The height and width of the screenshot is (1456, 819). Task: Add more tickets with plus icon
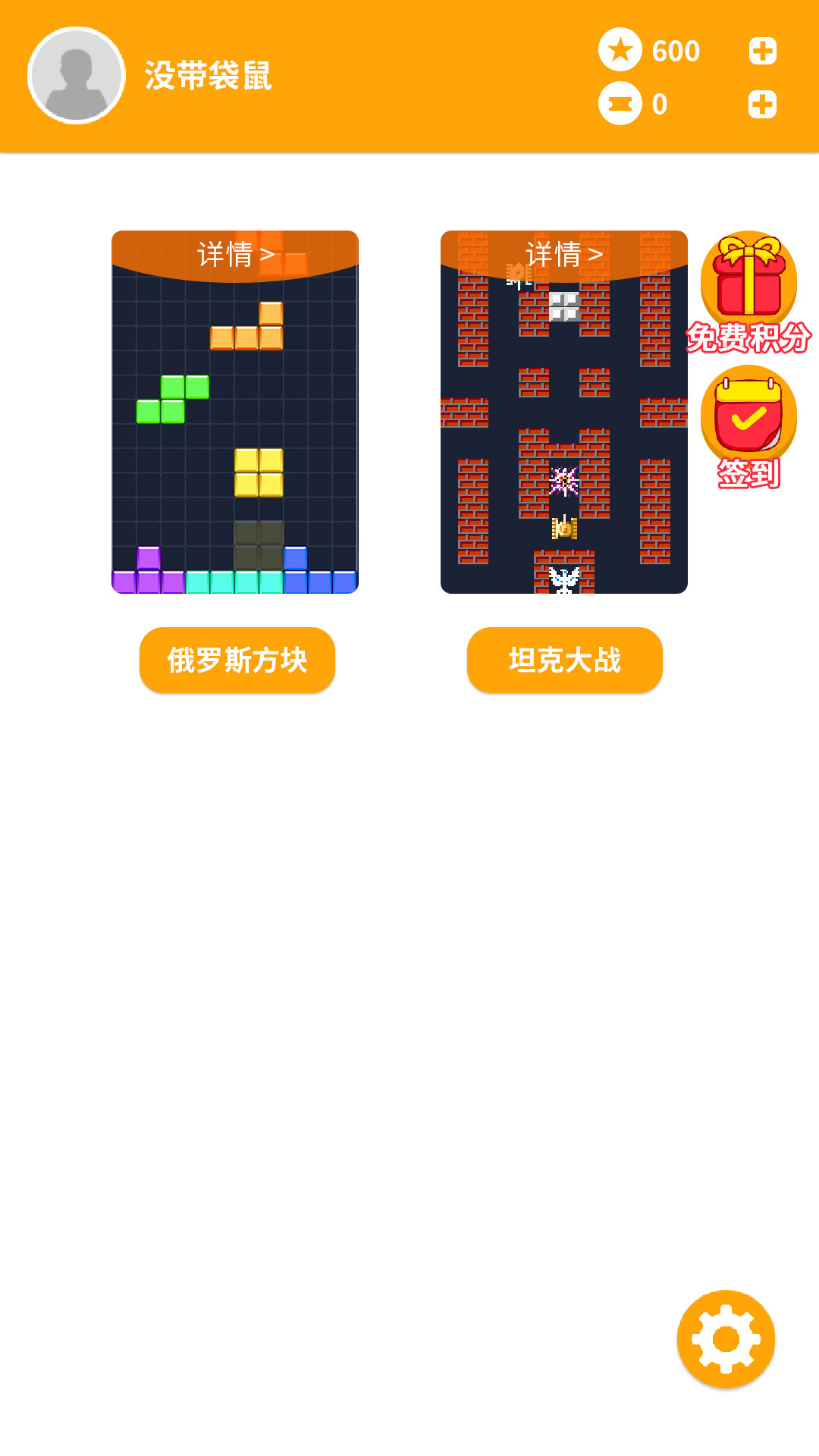point(762,104)
